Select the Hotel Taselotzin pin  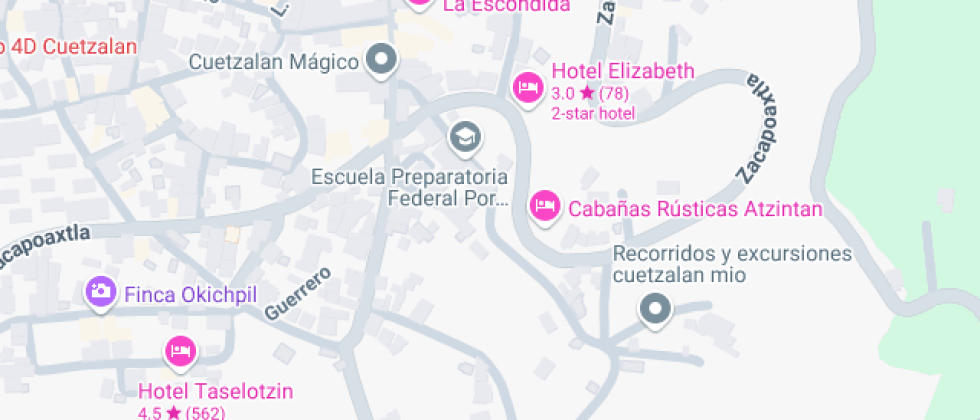[x=180, y=350]
